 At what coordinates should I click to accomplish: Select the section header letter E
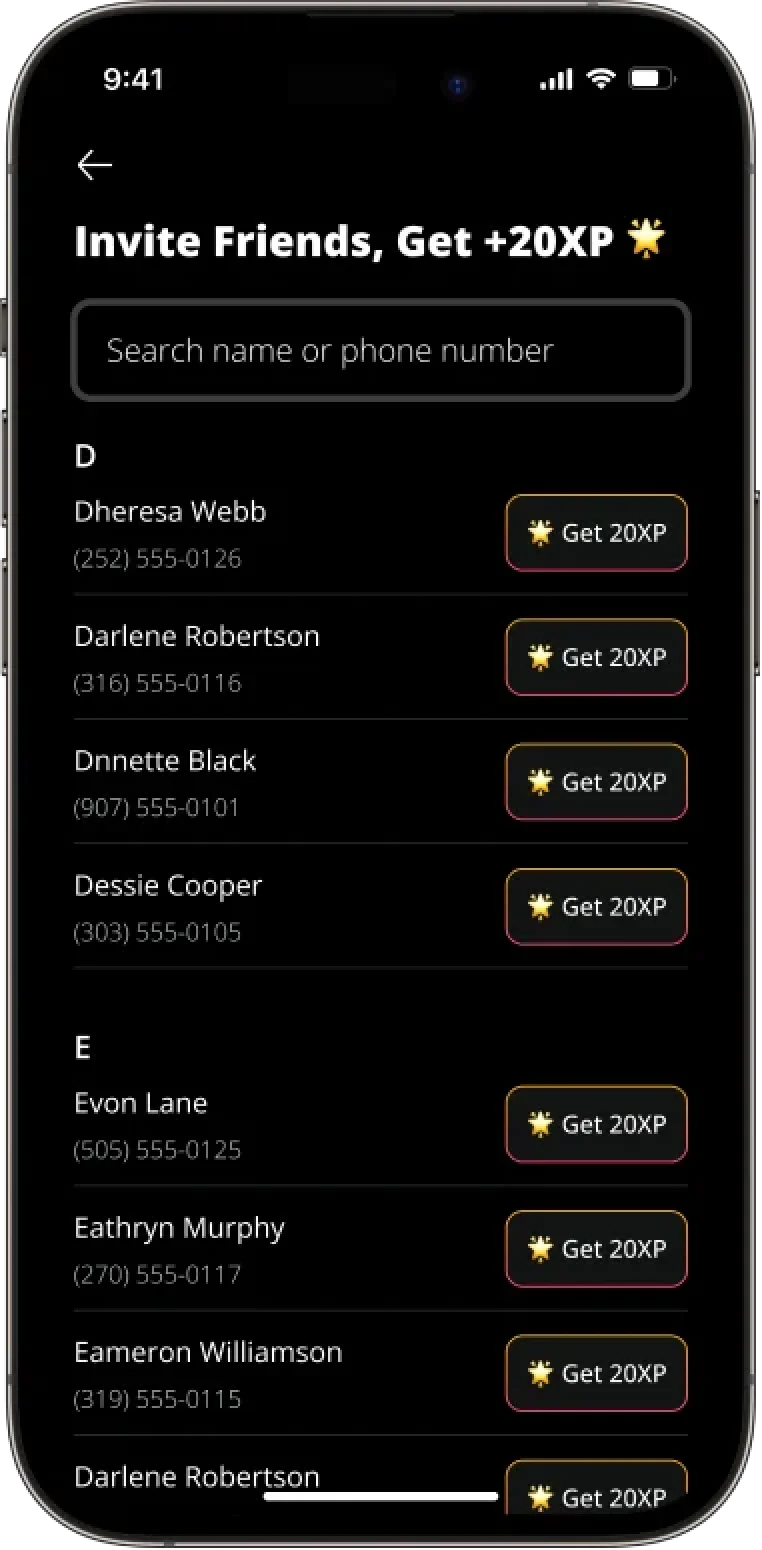click(x=83, y=1048)
